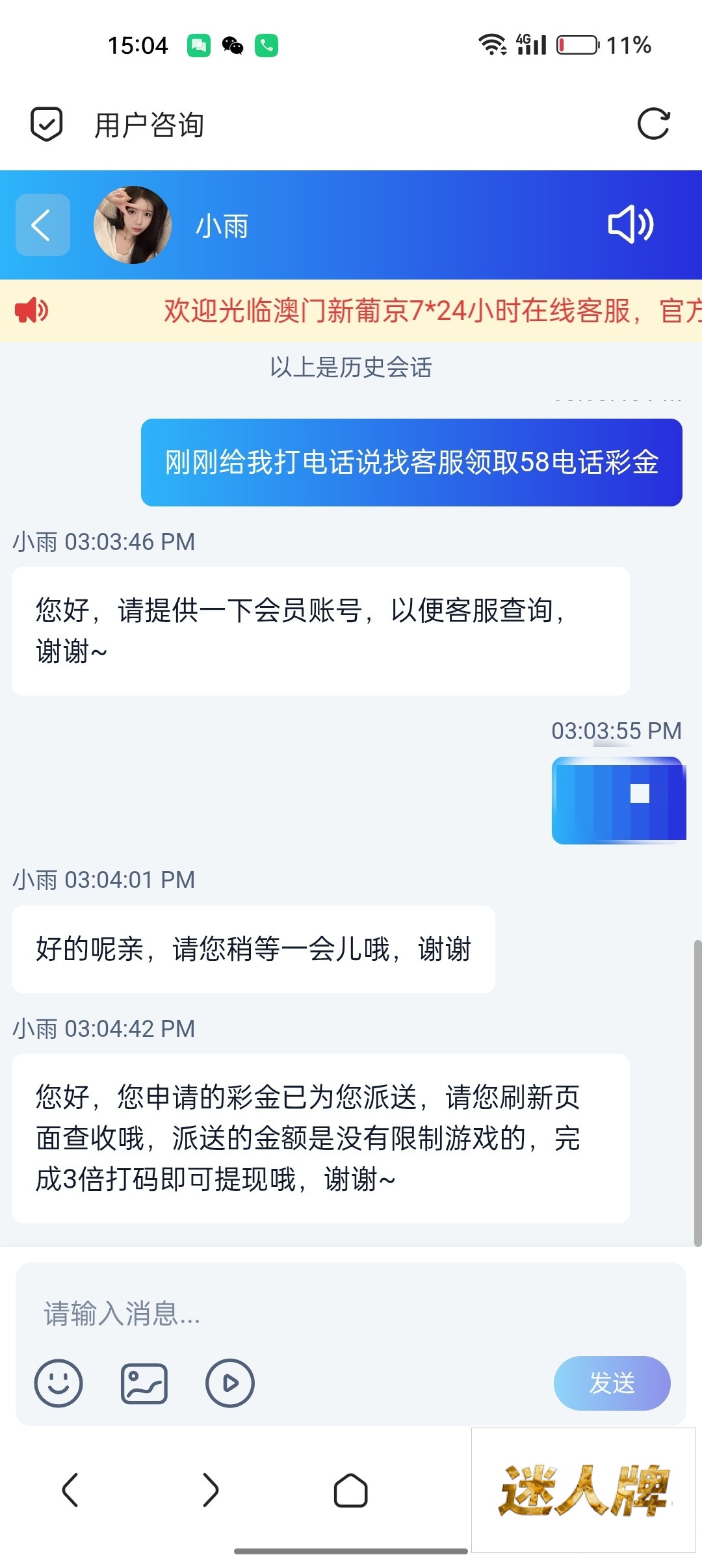This screenshot has height=1568, width=702.
Task: Tap the shield icon beside 用户咨询
Action: click(47, 124)
